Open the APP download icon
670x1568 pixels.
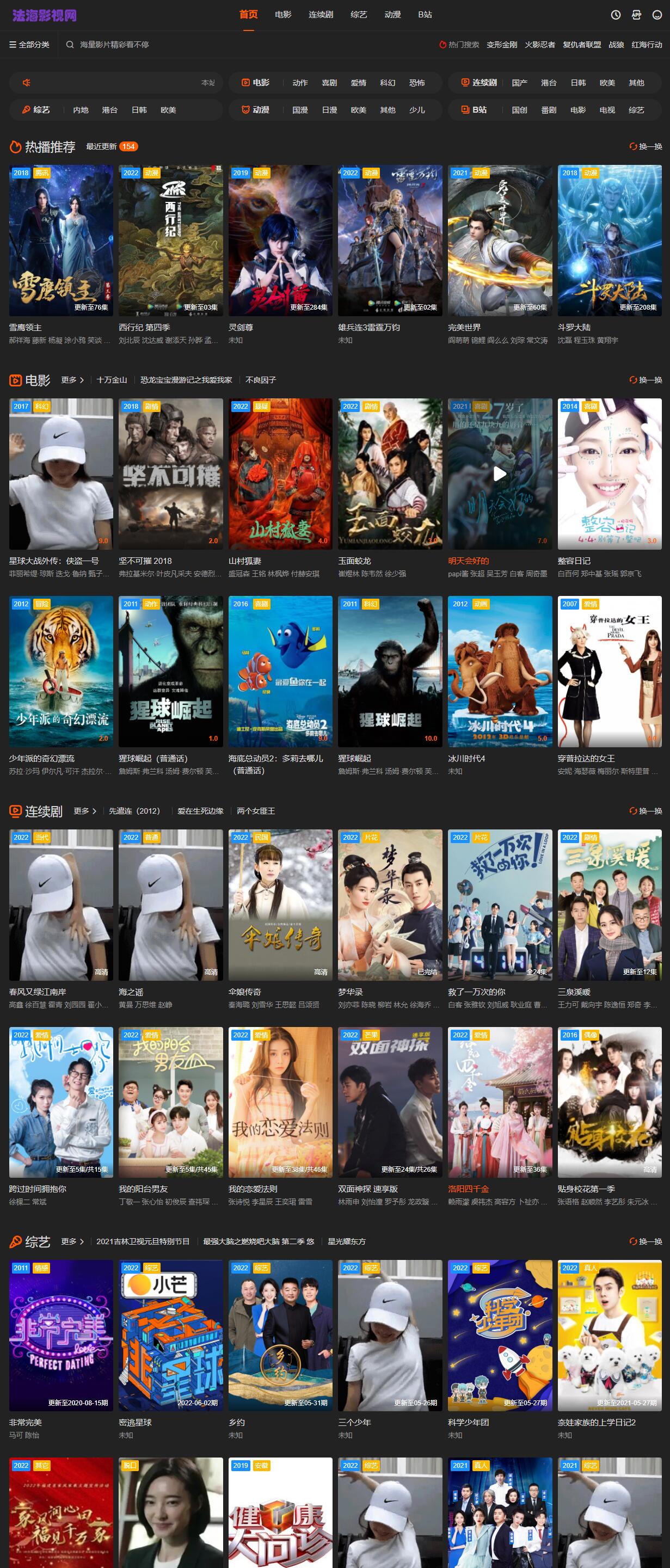point(636,15)
